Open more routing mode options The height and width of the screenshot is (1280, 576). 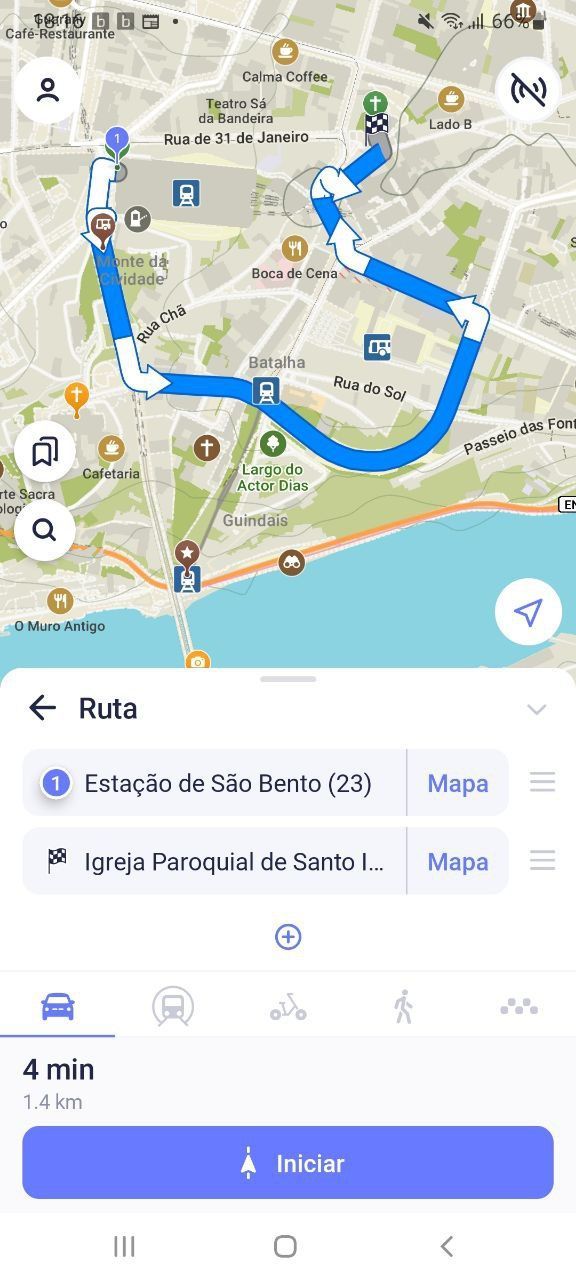(519, 1007)
